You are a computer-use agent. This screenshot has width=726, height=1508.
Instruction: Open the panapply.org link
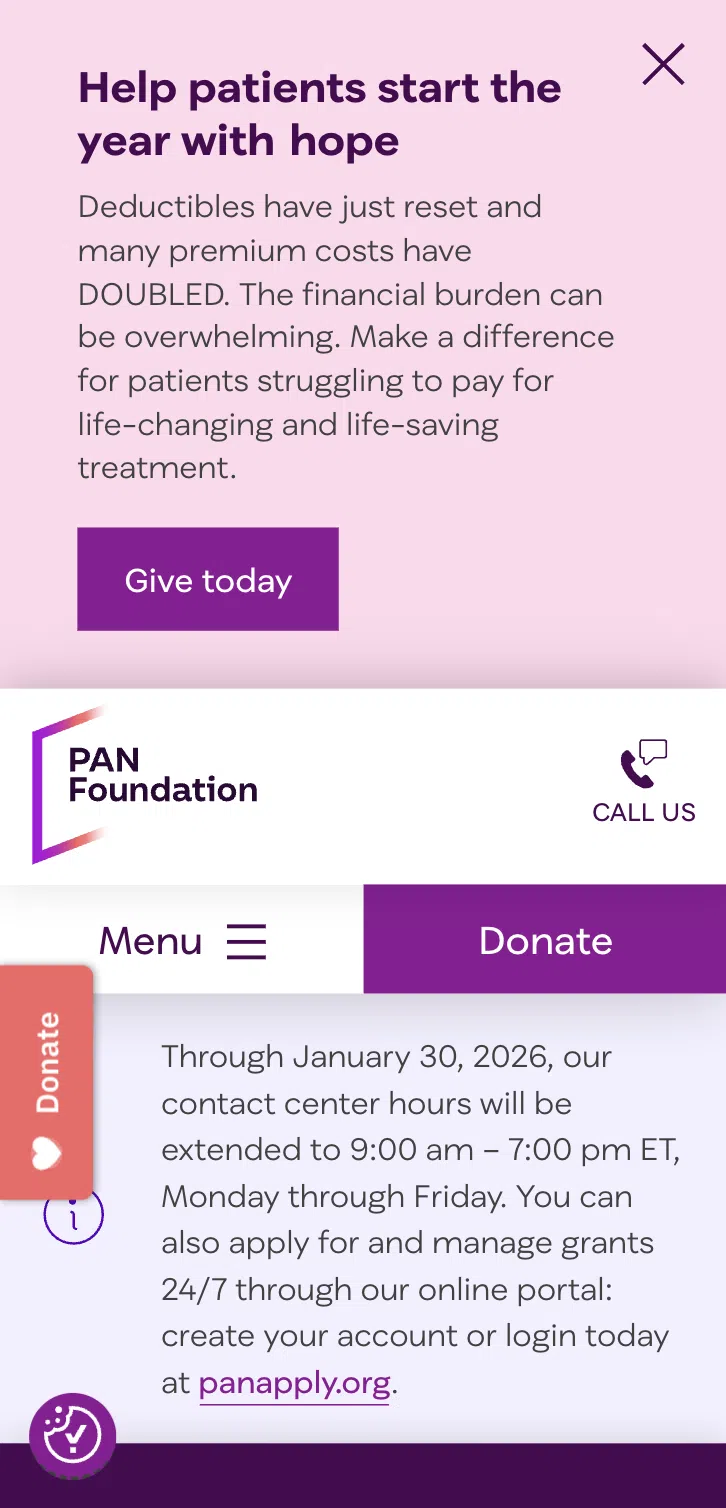pos(293,1383)
